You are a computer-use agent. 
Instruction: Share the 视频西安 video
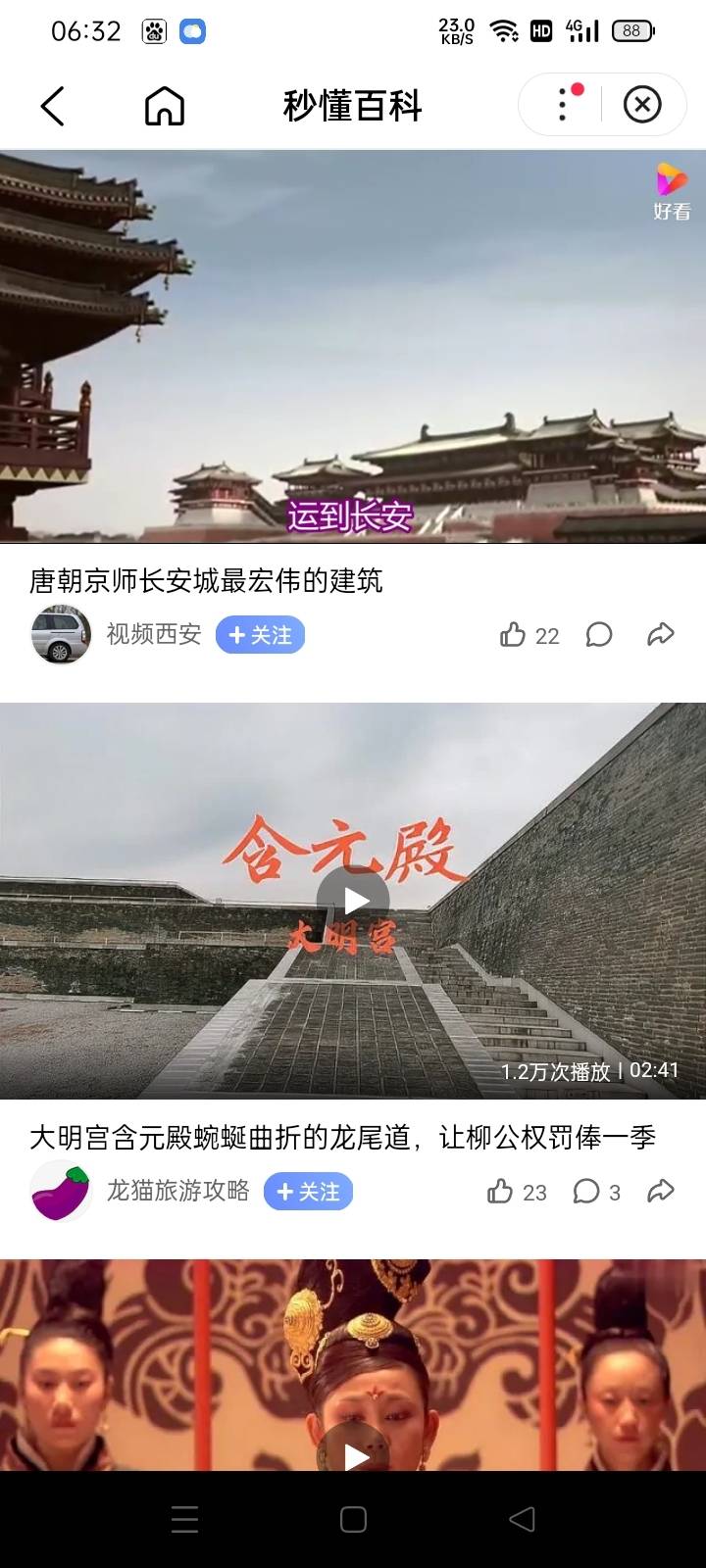coord(661,635)
